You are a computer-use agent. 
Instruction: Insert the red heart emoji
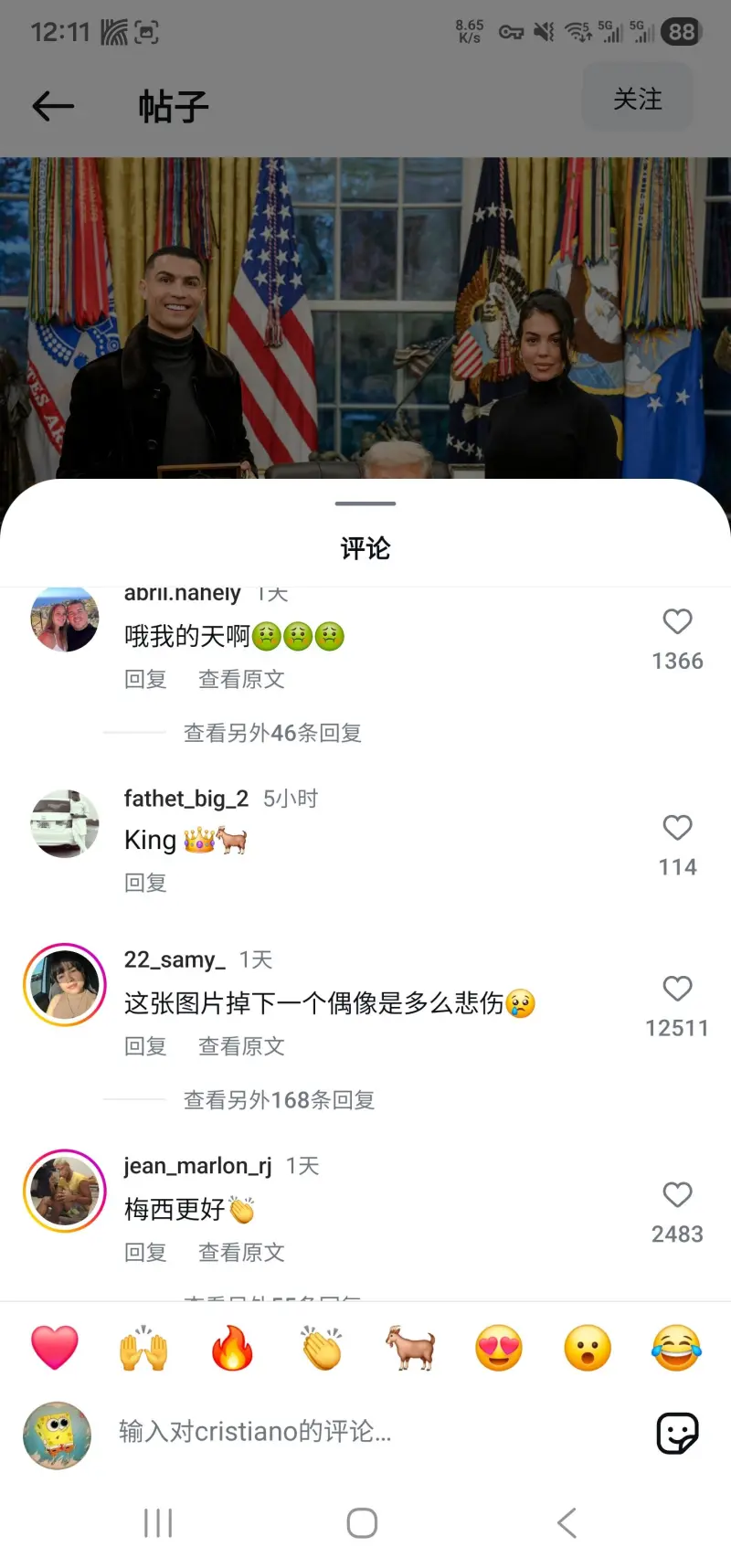pyautogui.click(x=55, y=1348)
